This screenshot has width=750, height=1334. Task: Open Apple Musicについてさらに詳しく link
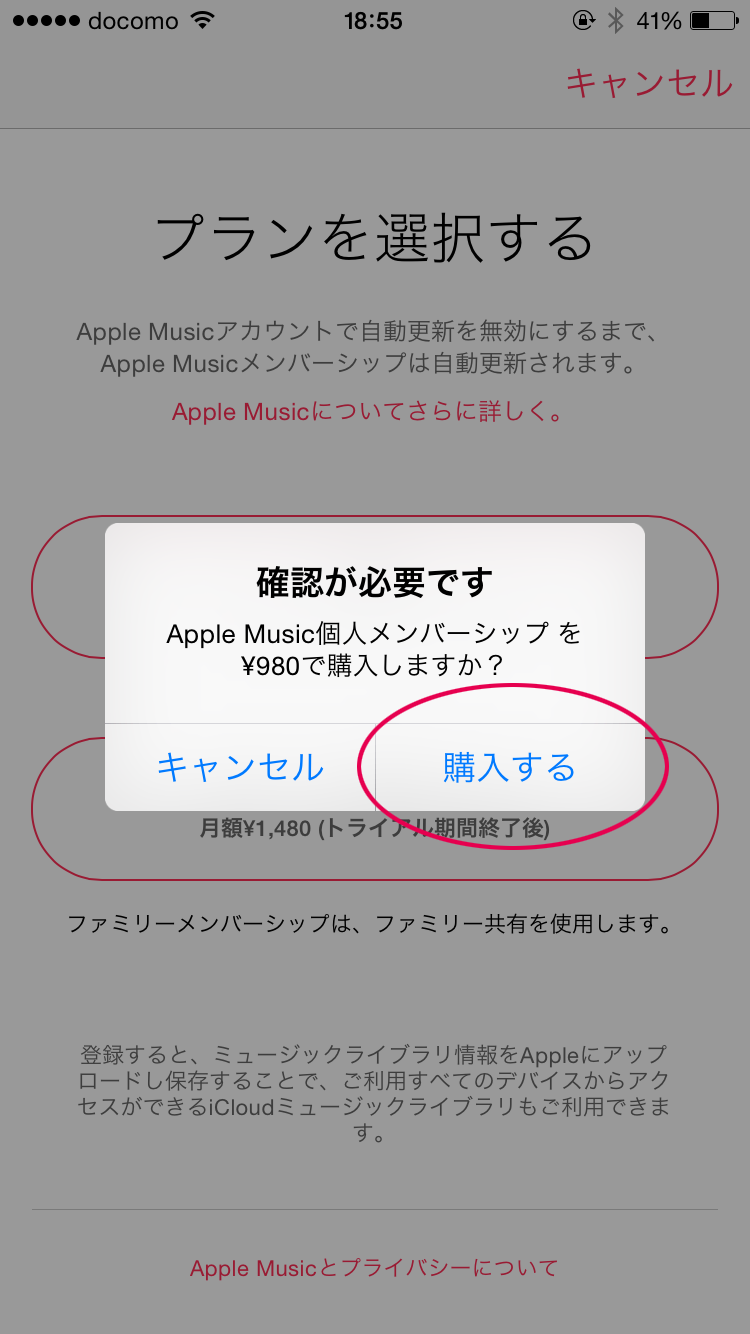(x=368, y=411)
